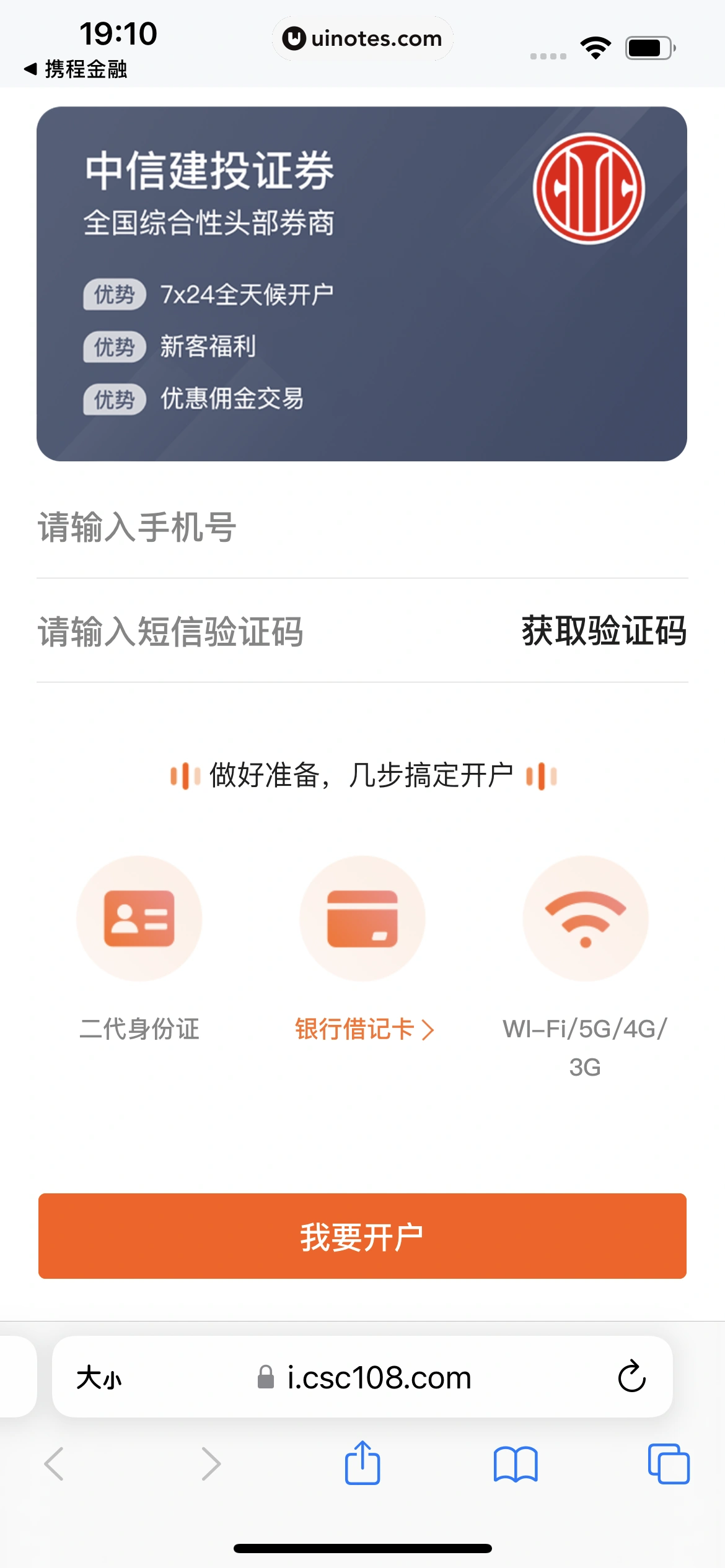Image resolution: width=725 pixels, height=1568 pixels.
Task: Tap the 我要开户 button
Action: [362, 1236]
